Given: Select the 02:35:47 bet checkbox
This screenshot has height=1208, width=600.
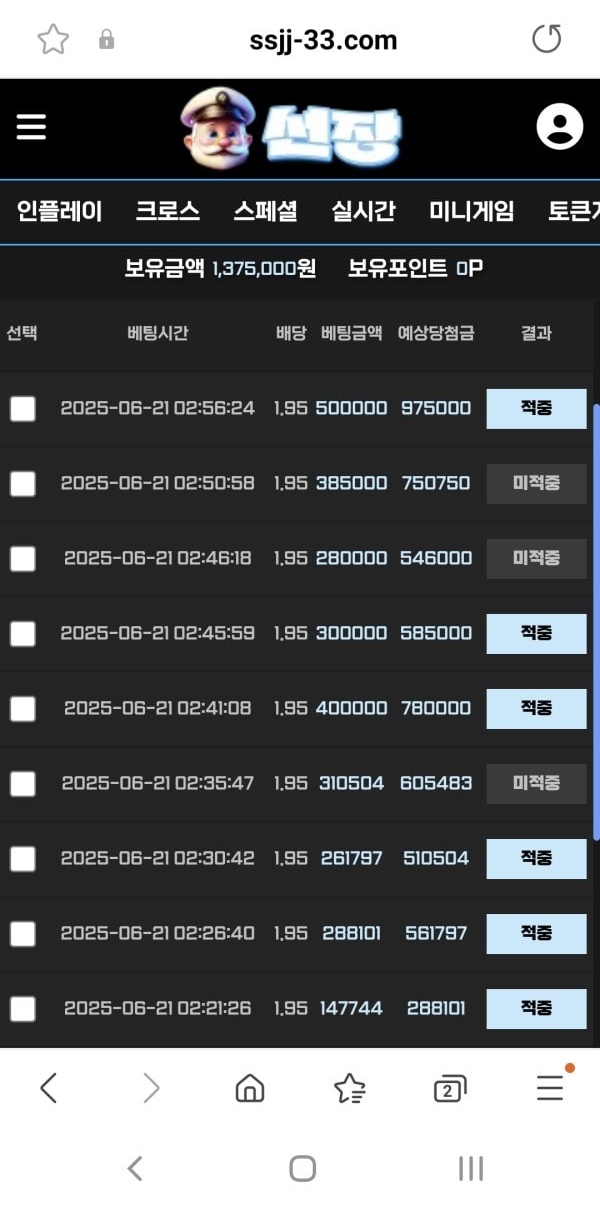Looking at the screenshot, I should coord(22,784).
